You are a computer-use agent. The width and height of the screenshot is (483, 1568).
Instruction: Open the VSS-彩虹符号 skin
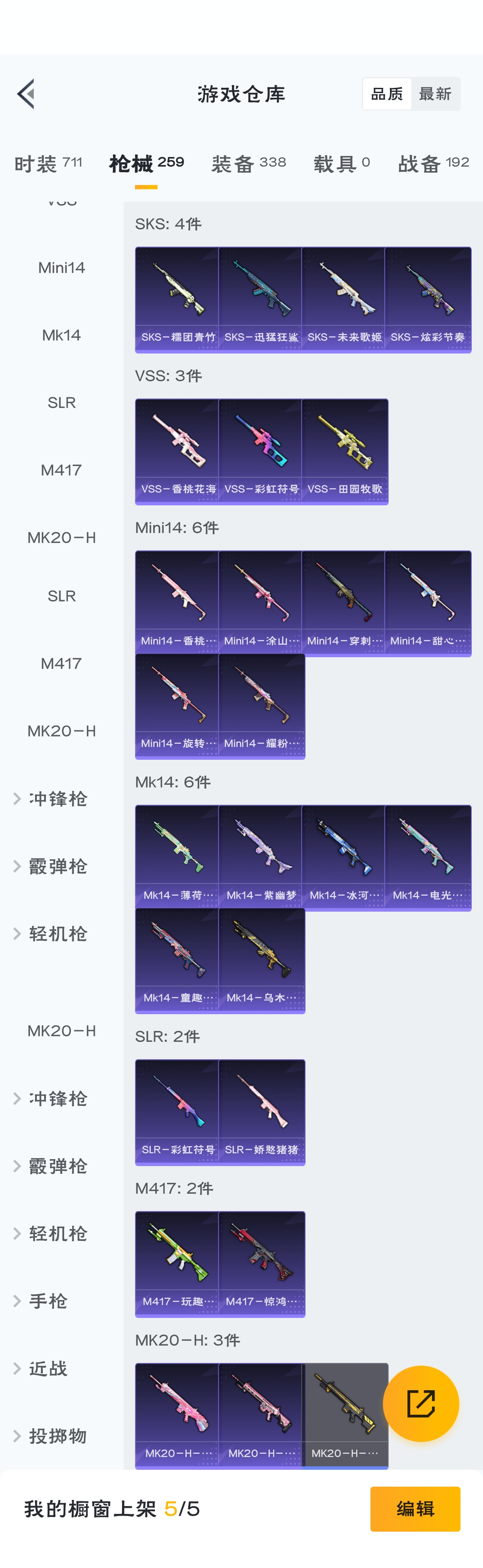[x=261, y=451]
